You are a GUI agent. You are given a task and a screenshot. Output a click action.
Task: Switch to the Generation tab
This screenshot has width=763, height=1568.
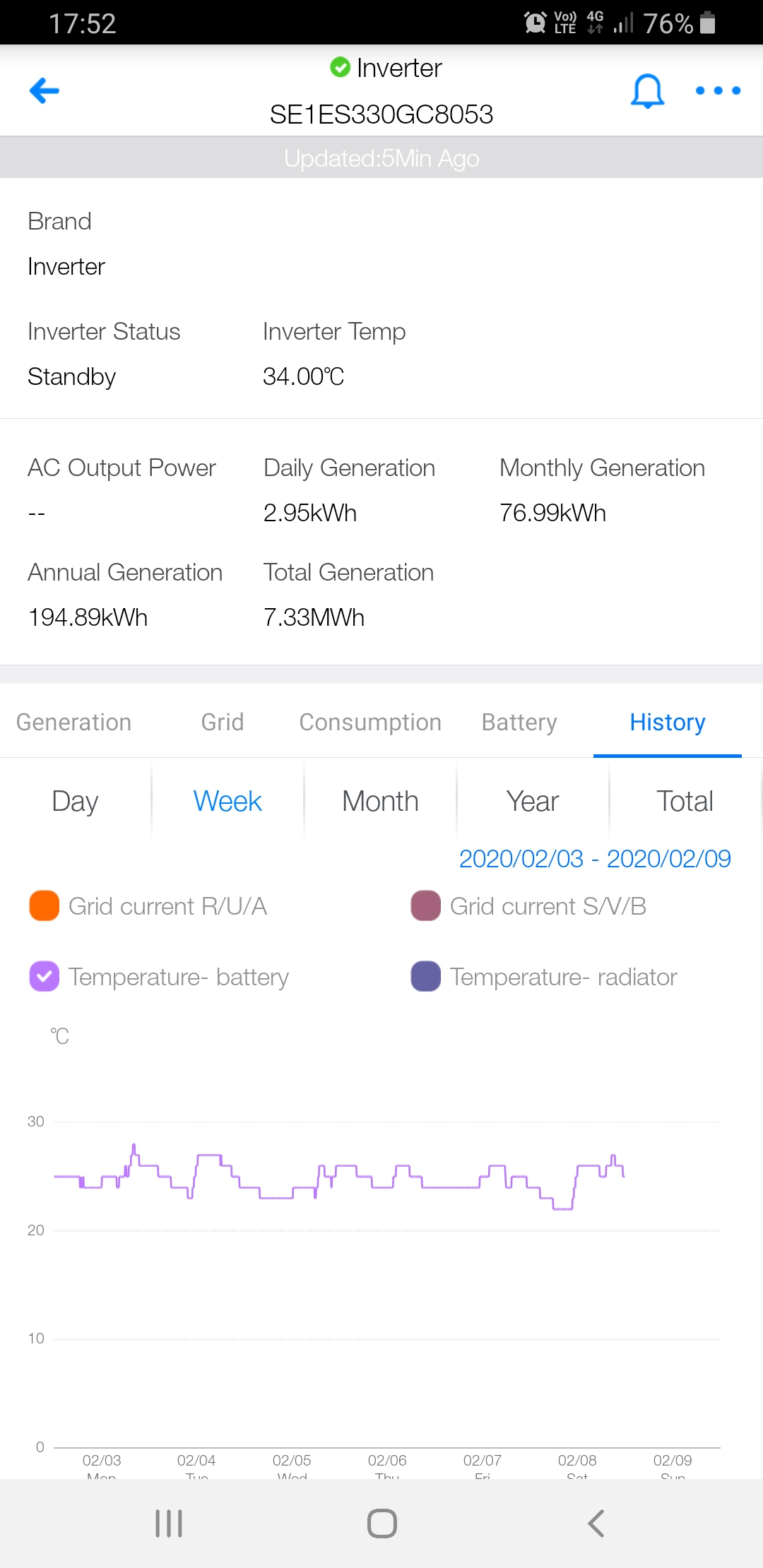point(74,722)
